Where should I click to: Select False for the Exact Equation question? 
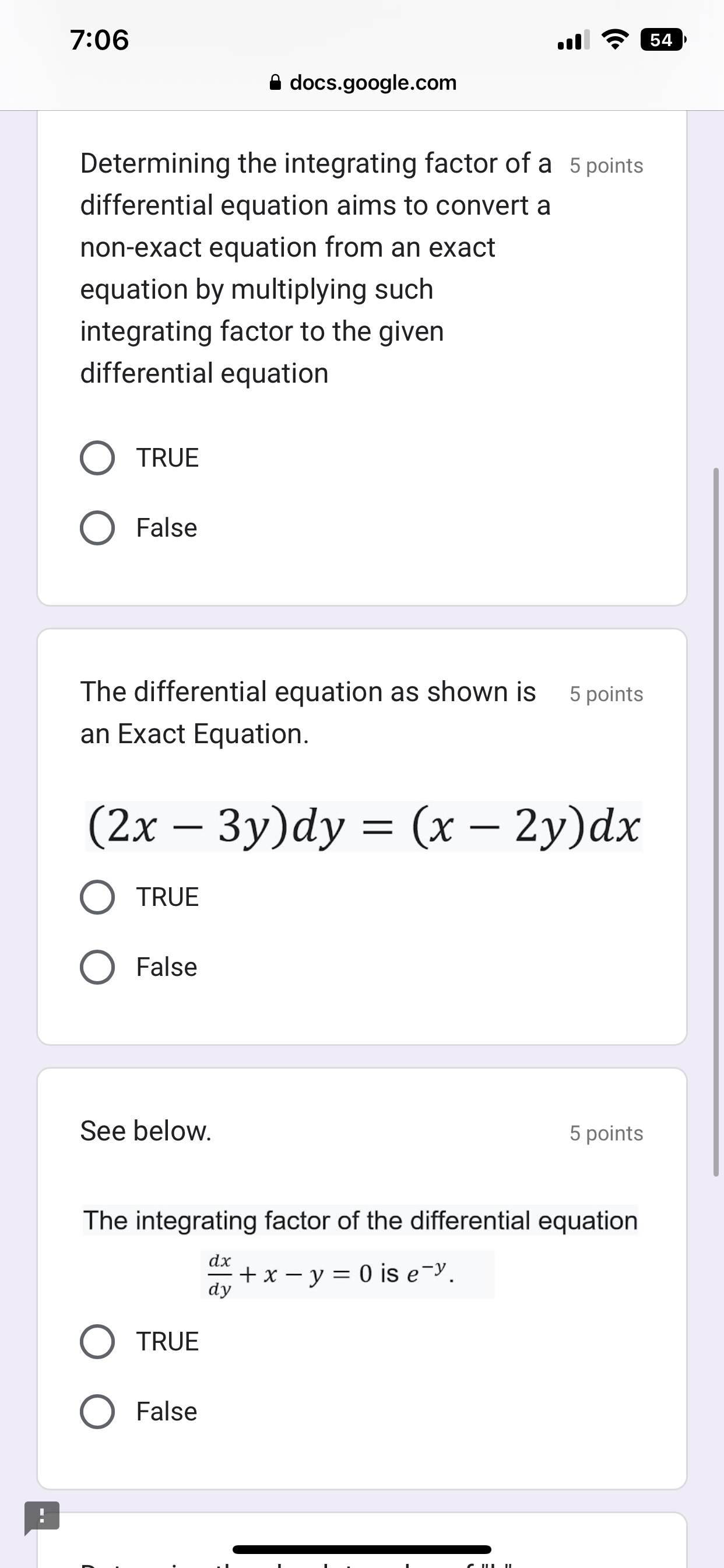click(x=99, y=968)
